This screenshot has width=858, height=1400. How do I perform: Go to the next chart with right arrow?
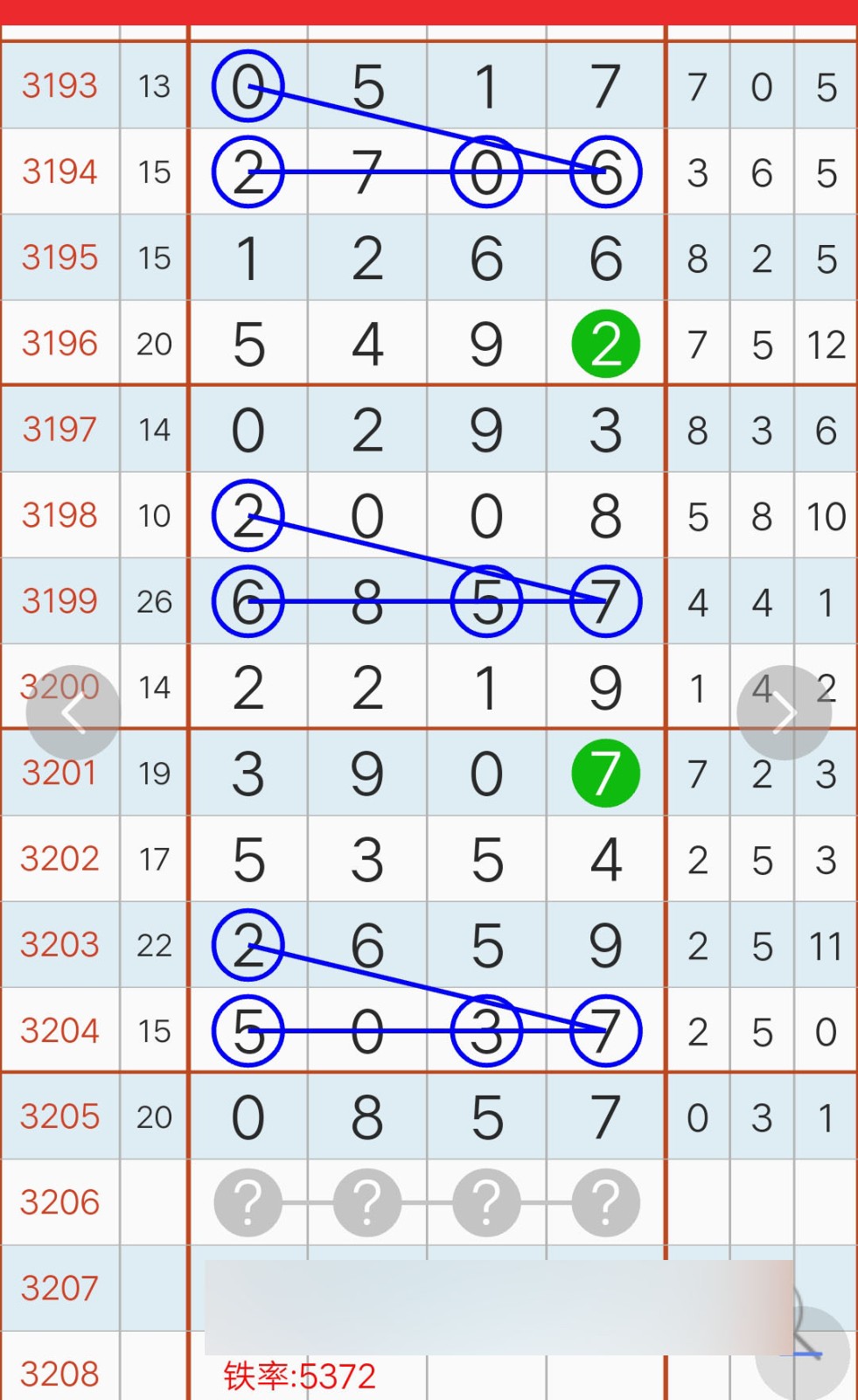point(785,713)
